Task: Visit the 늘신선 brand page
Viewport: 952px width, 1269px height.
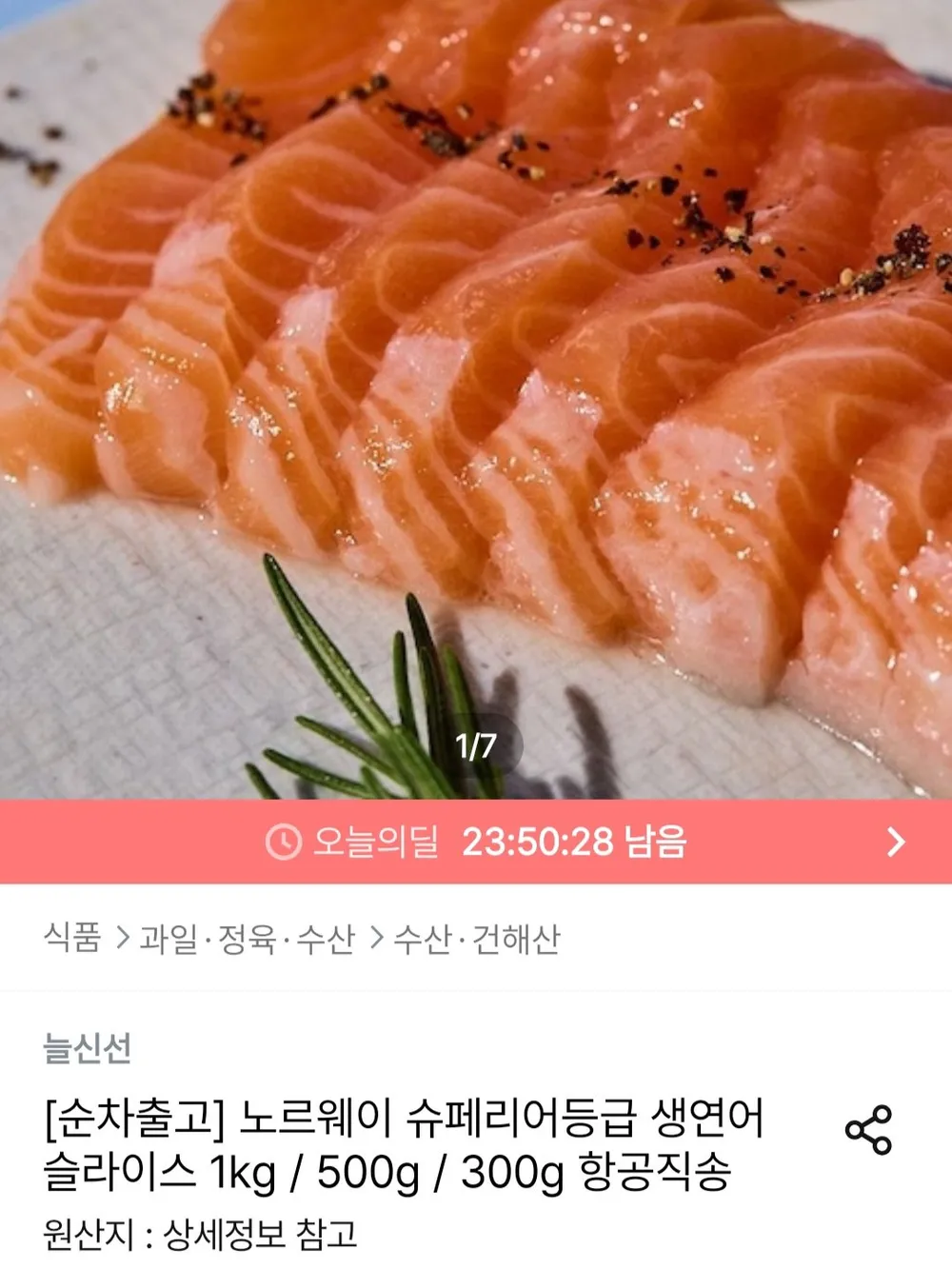Action: (x=88, y=1048)
